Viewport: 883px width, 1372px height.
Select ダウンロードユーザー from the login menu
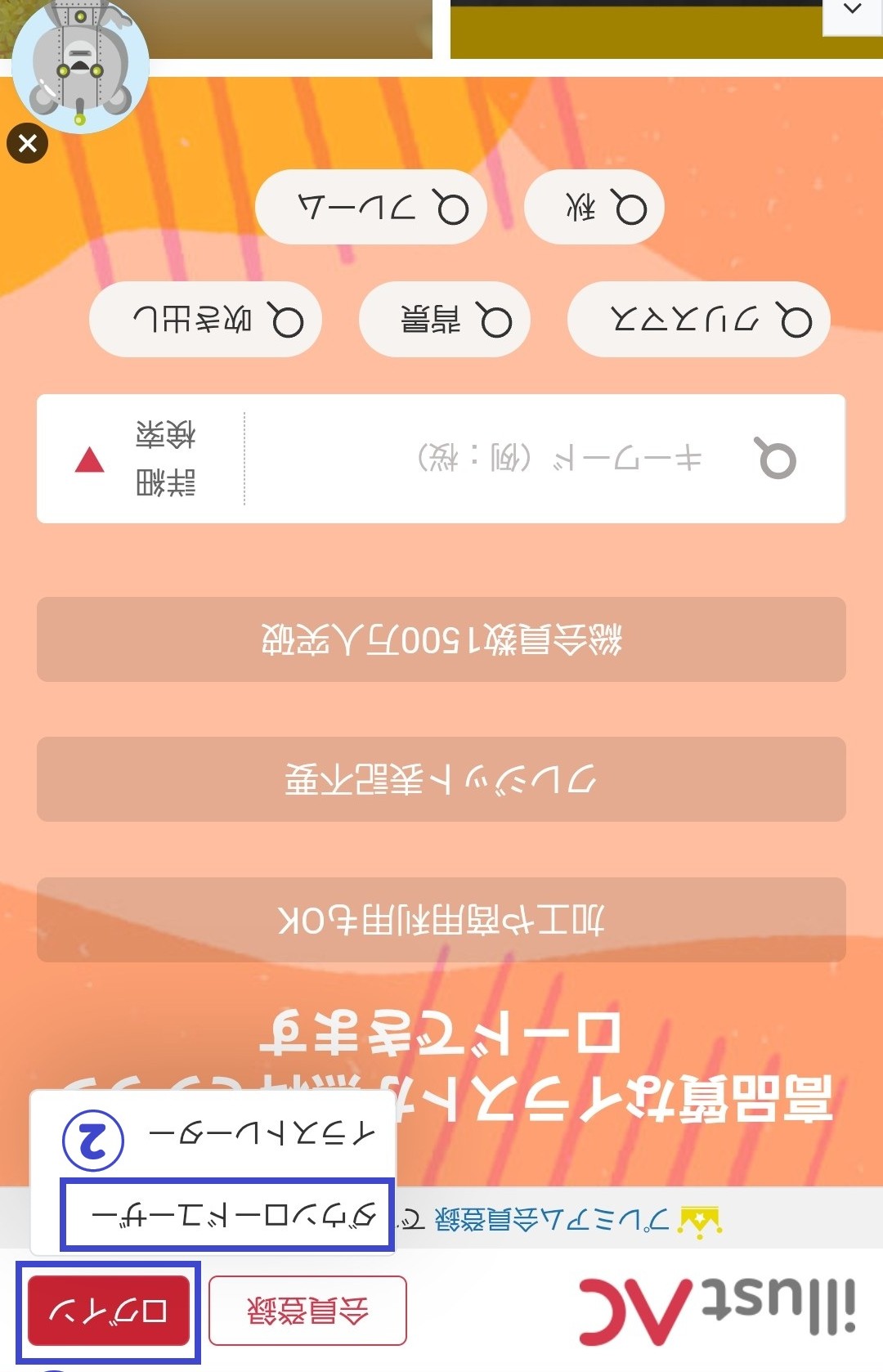click(228, 1215)
